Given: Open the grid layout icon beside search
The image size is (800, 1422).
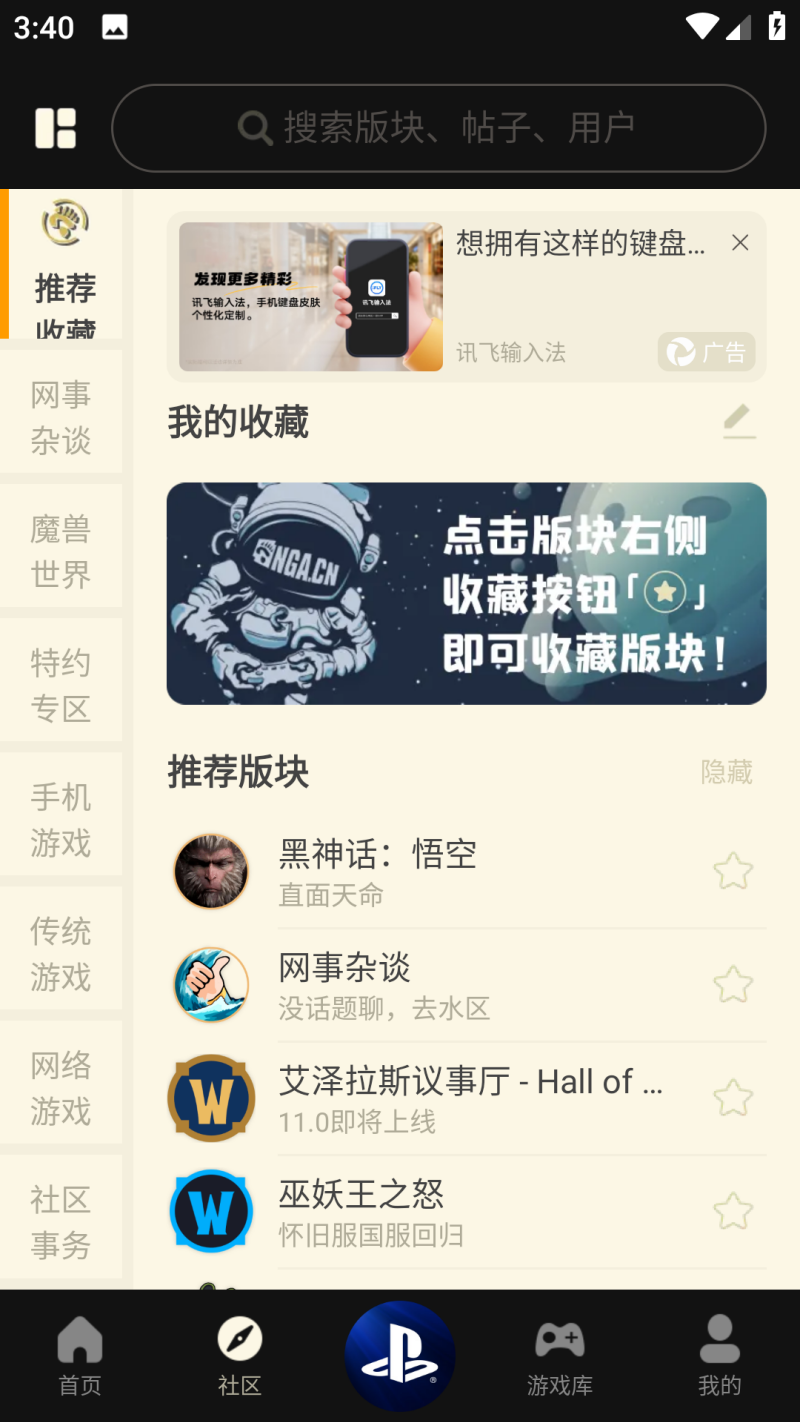Looking at the screenshot, I should [x=56, y=128].
